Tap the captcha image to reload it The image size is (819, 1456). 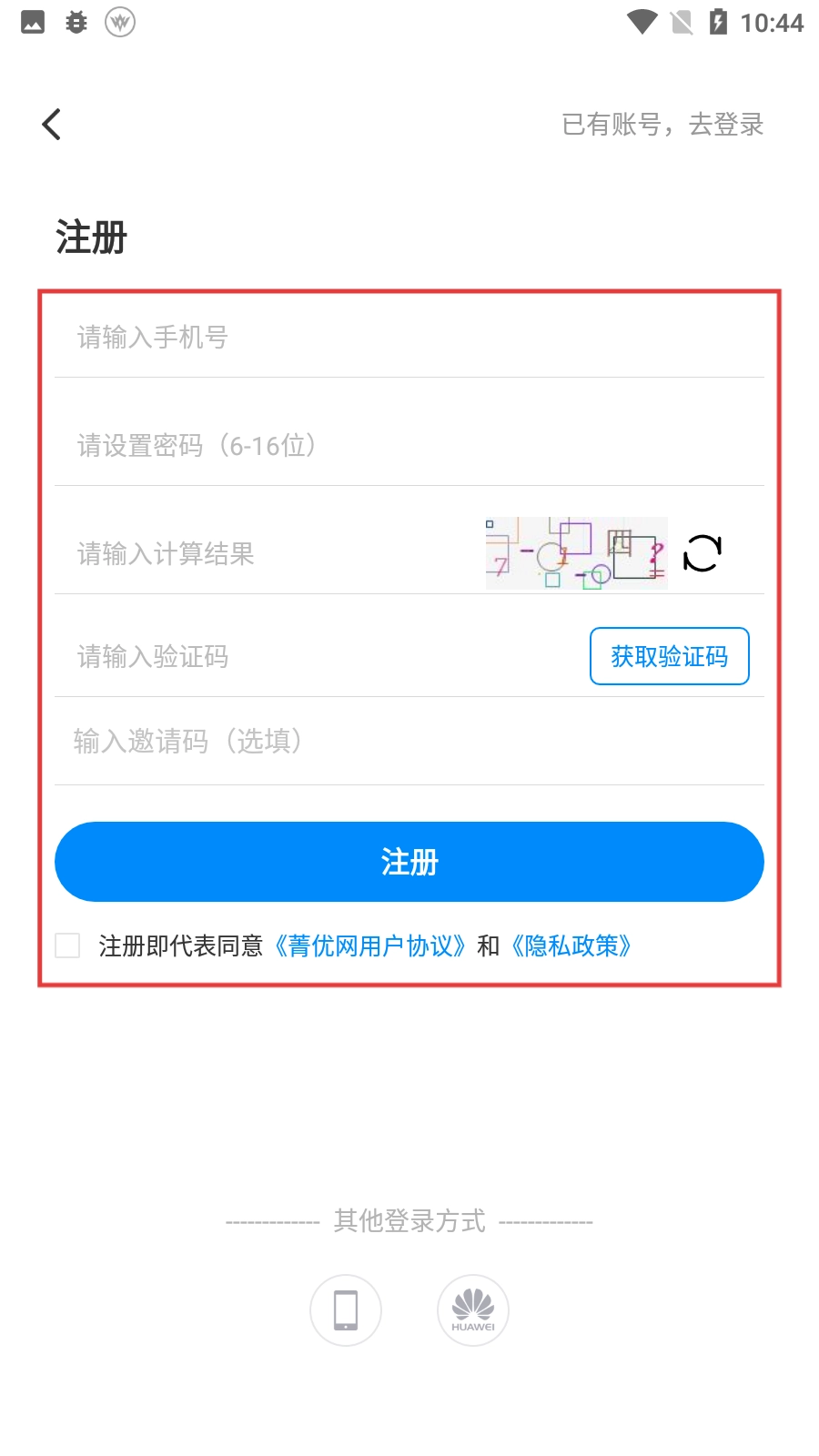click(577, 553)
